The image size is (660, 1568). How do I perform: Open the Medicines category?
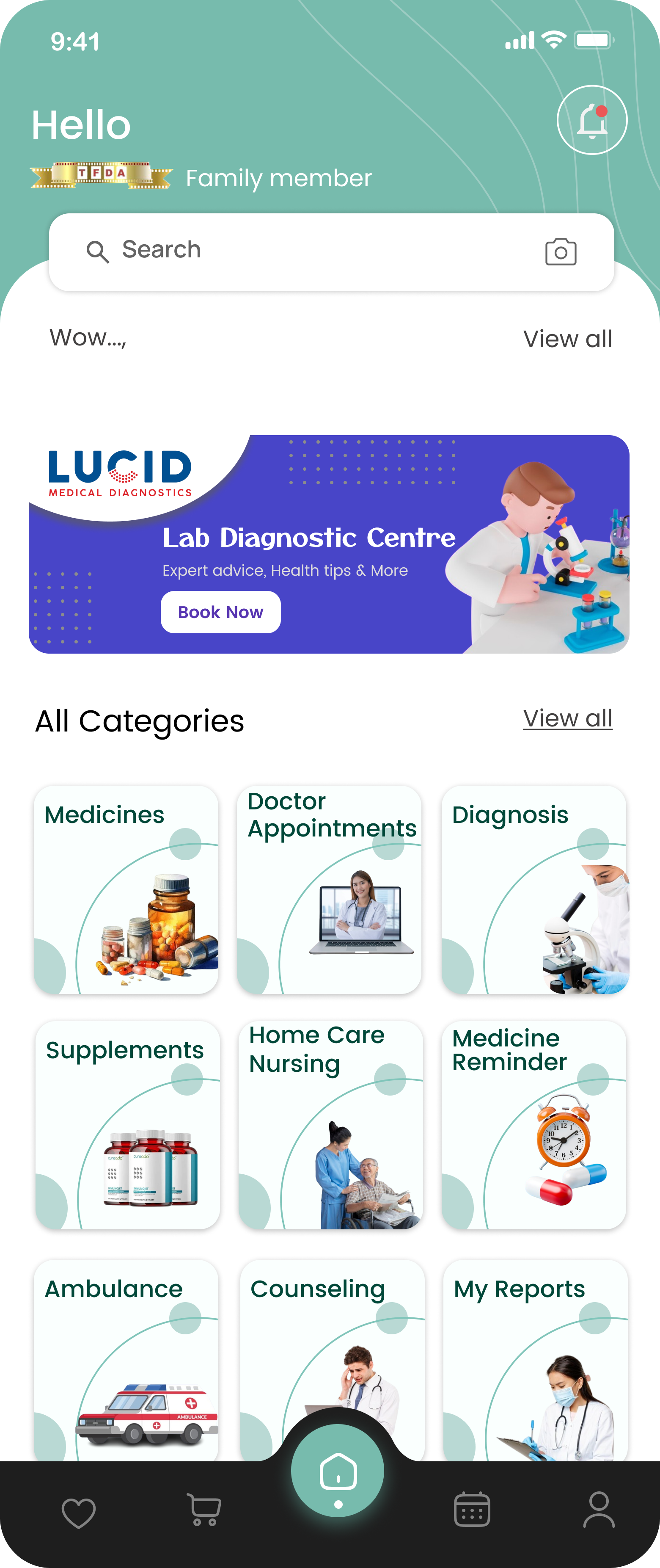pos(126,889)
